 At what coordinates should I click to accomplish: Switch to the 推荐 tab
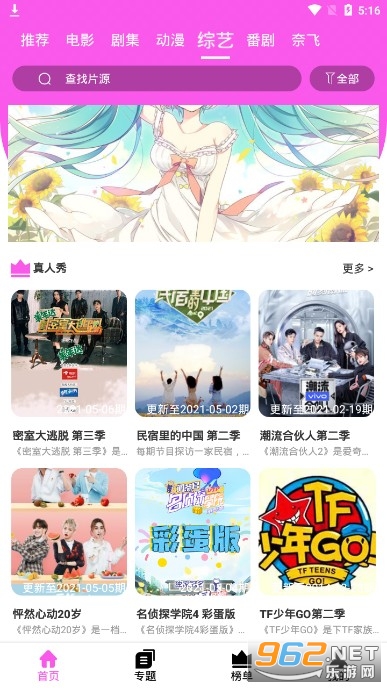pyautogui.click(x=35, y=40)
